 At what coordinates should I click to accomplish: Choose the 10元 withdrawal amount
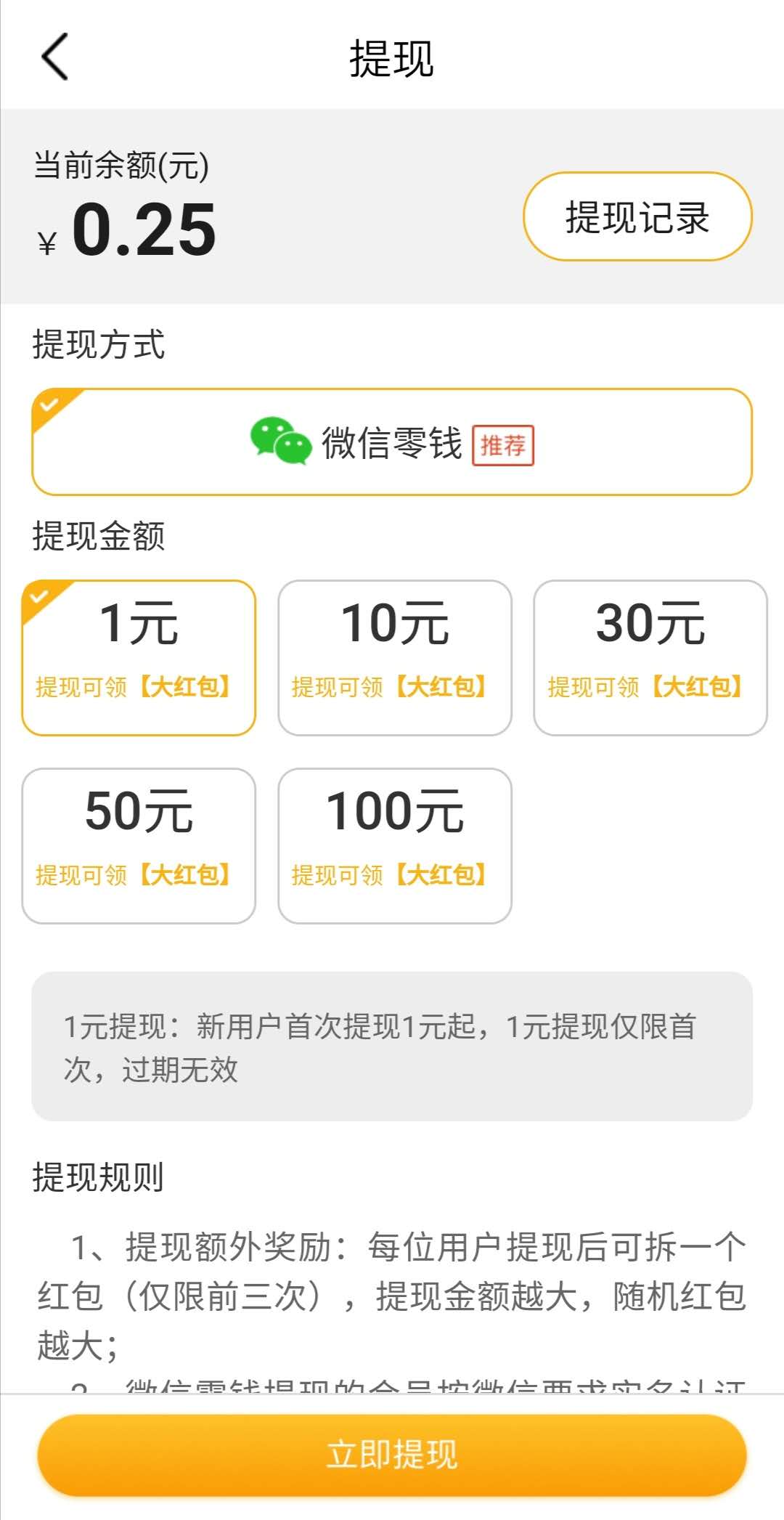pyautogui.click(x=395, y=658)
